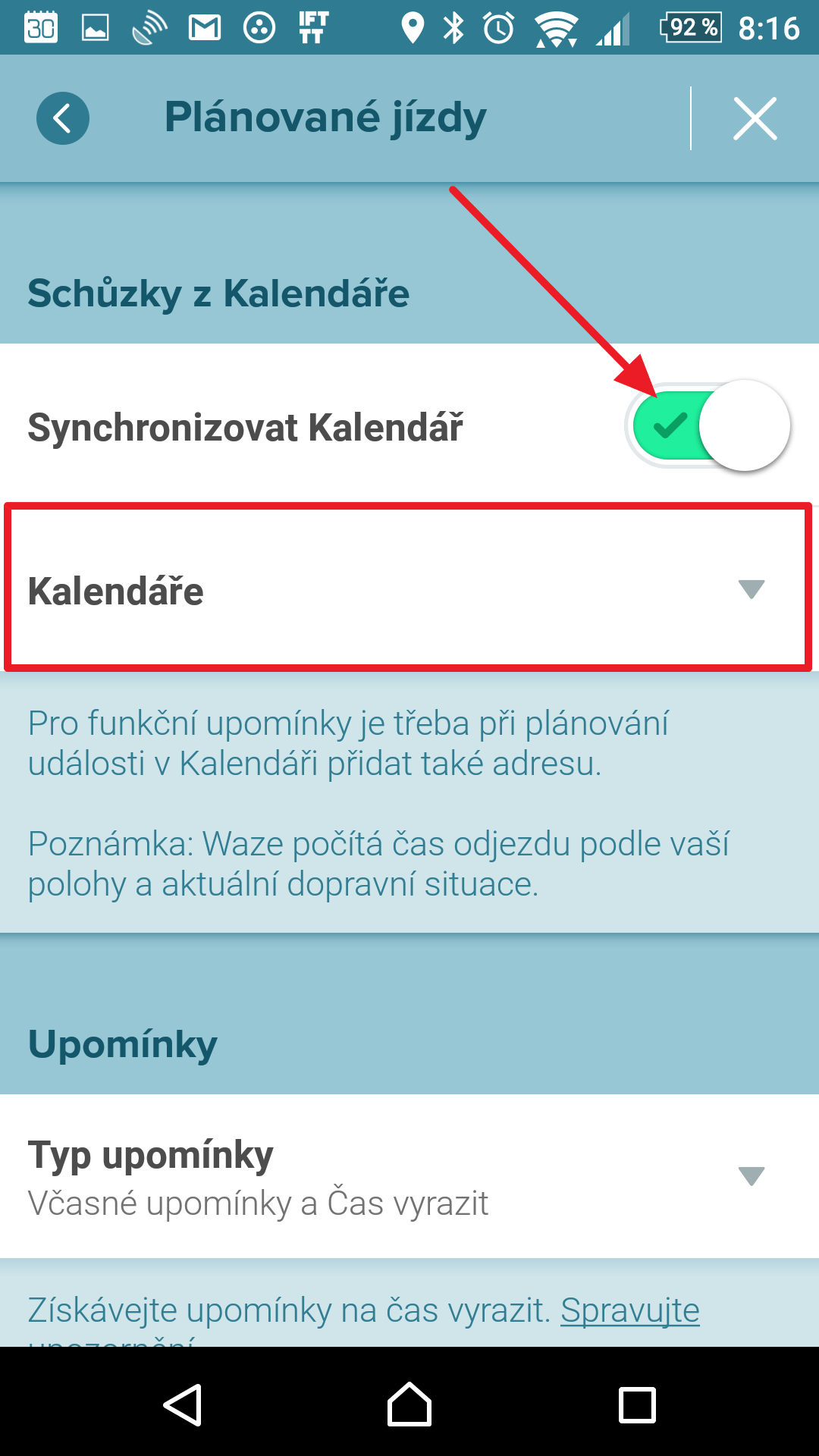Open the Spravujte link

pos(629,1310)
